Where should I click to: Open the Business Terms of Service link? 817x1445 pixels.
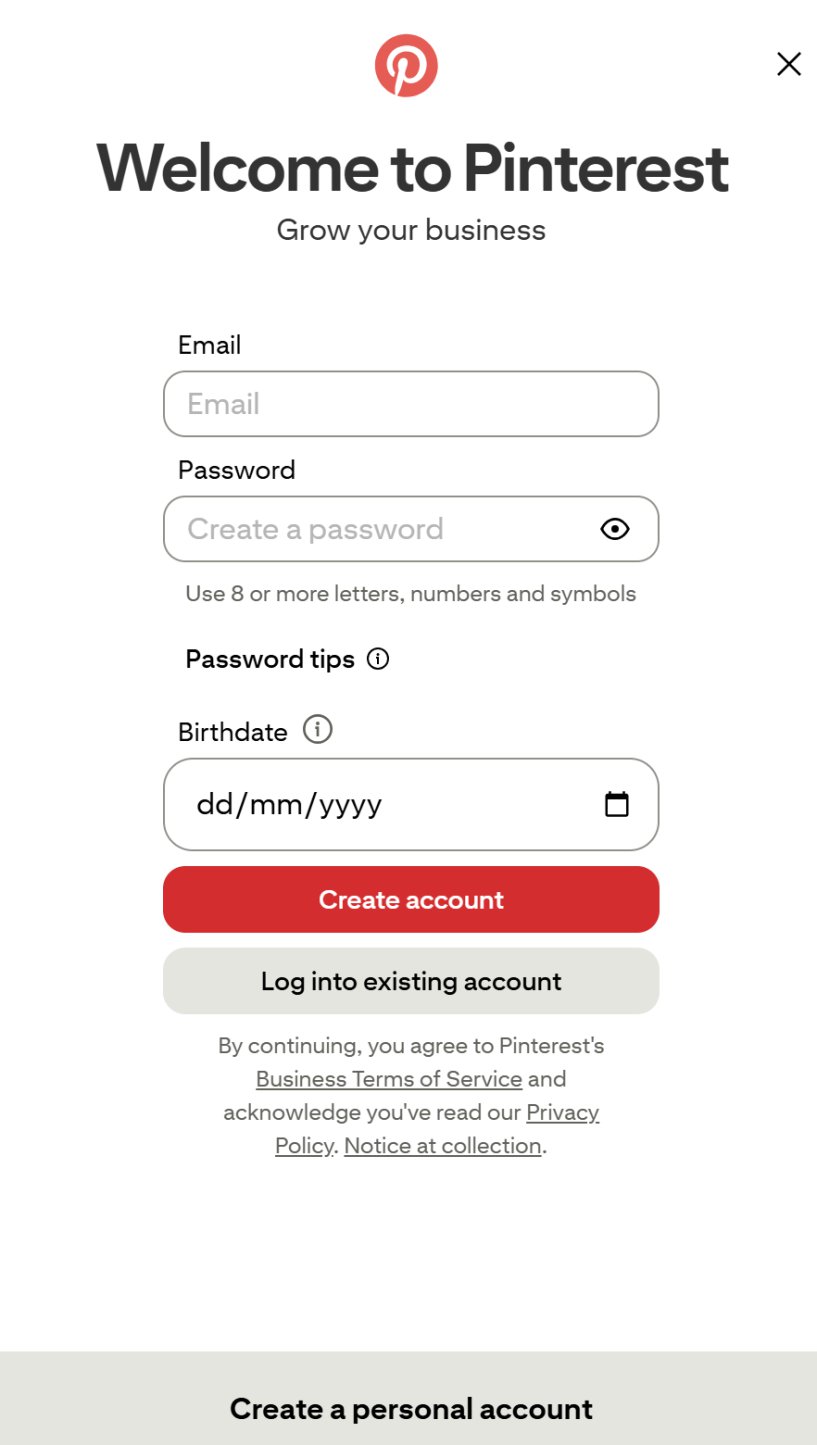point(388,1078)
